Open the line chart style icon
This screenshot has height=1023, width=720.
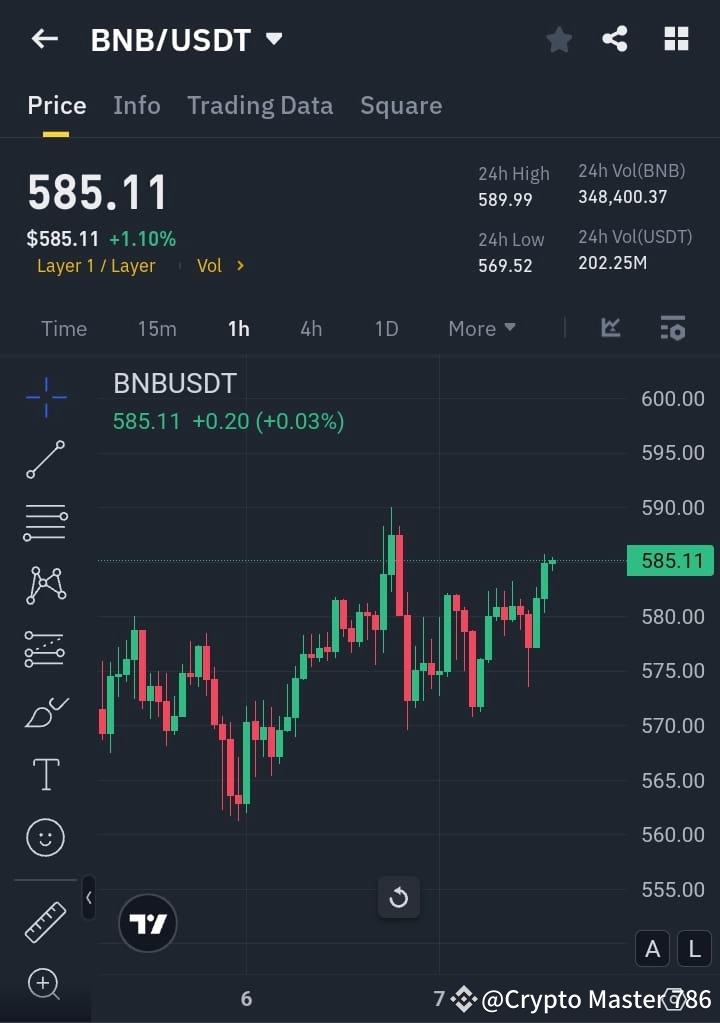click(610, 328)
